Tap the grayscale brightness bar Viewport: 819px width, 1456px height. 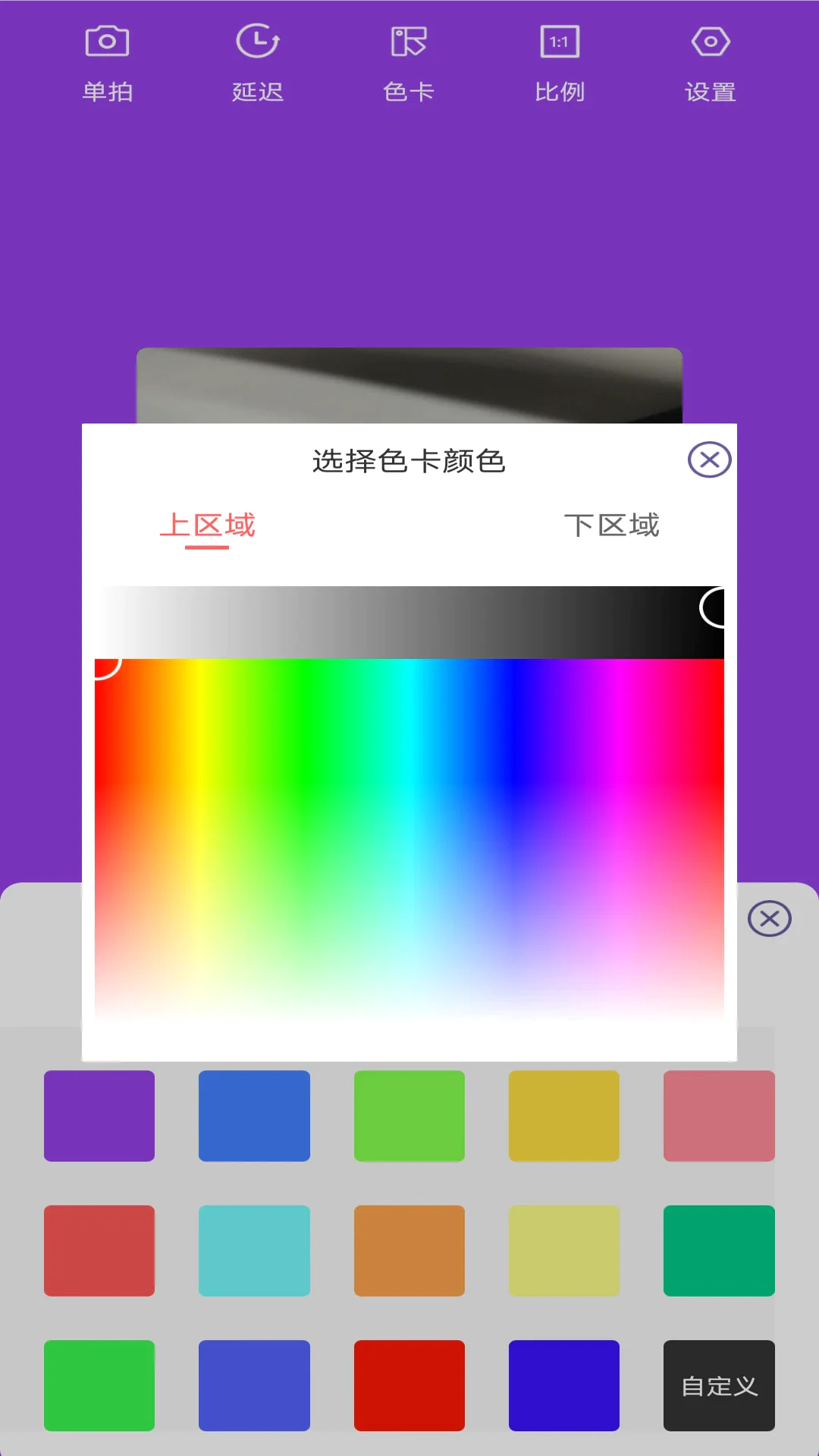[x=409, y=622]
